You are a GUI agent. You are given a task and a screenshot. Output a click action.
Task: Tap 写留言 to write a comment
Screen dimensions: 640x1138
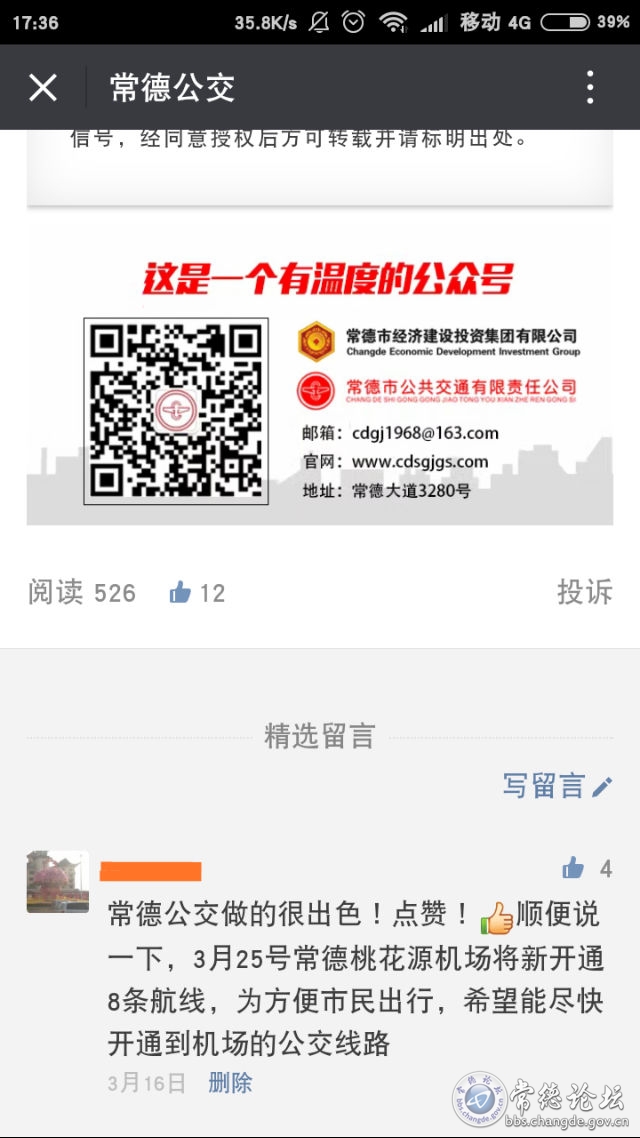click(556, 786)
